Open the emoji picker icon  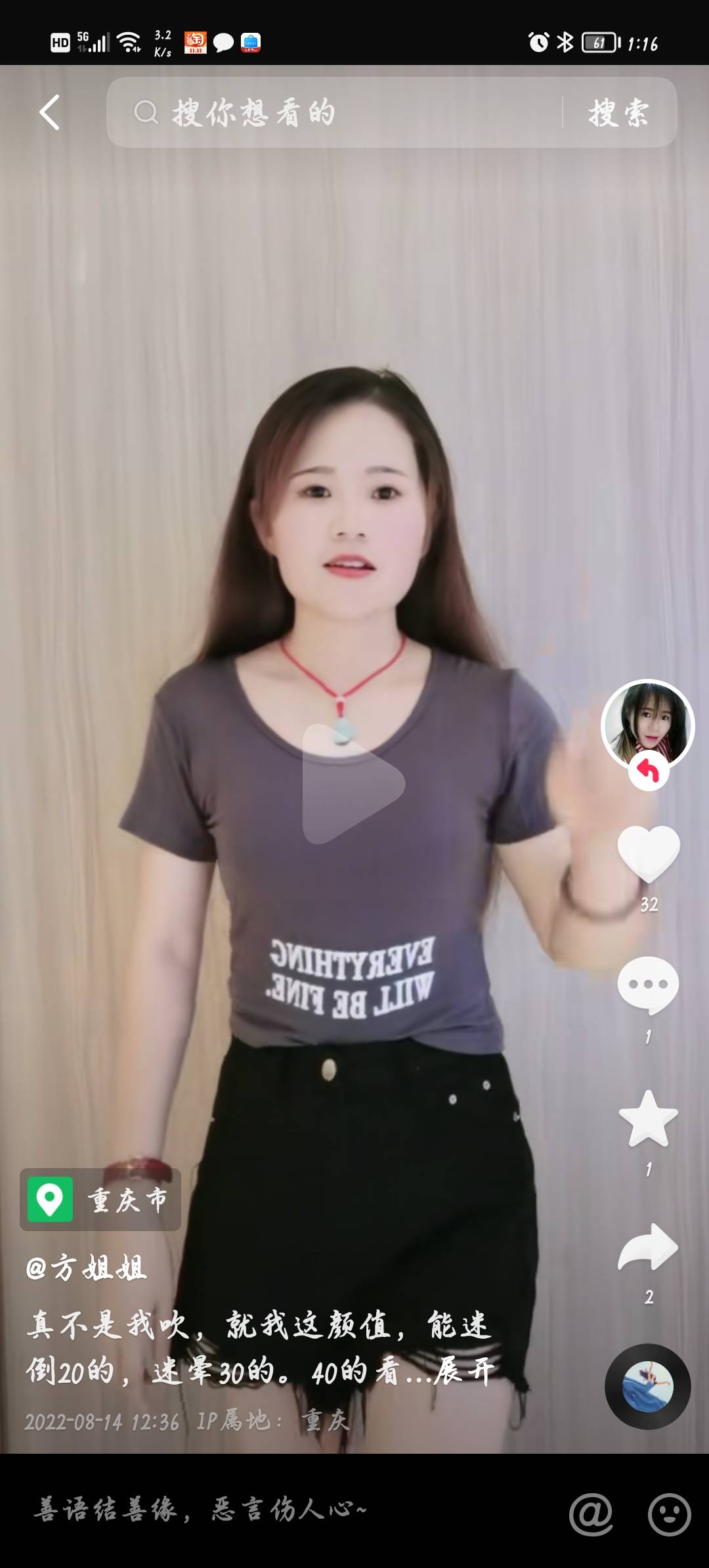tap(669, 1514)
